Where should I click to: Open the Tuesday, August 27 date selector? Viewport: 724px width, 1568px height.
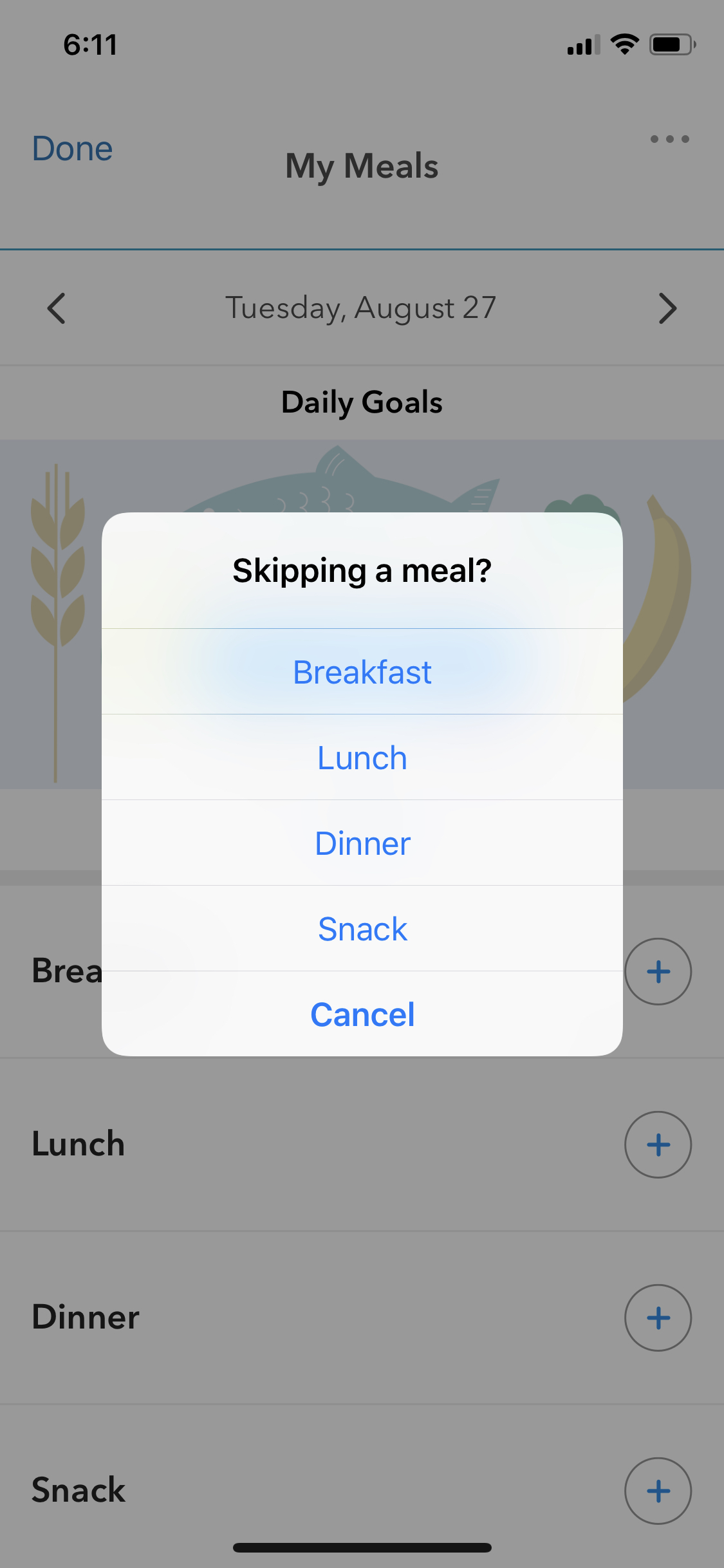(x=360, y=308)
